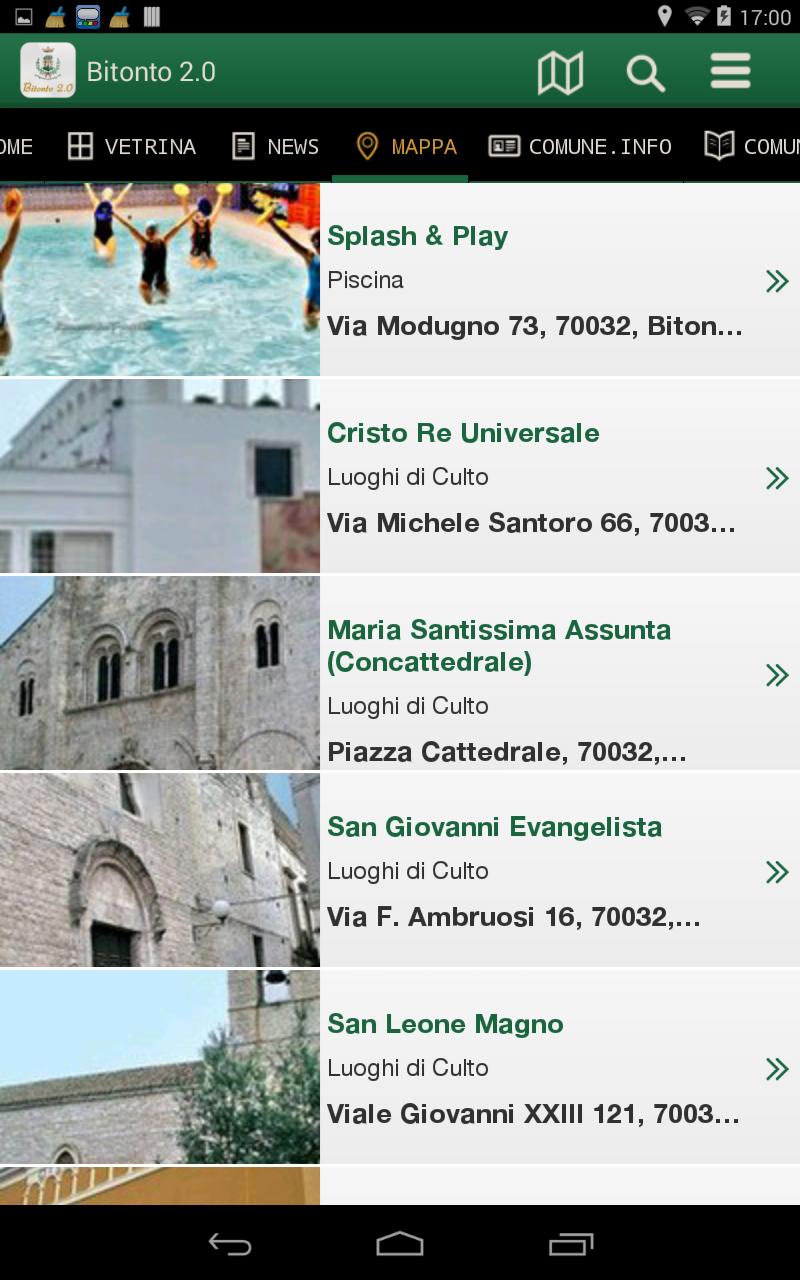Tap the Bitonto 2.0 app logo

tap(46, 70)
